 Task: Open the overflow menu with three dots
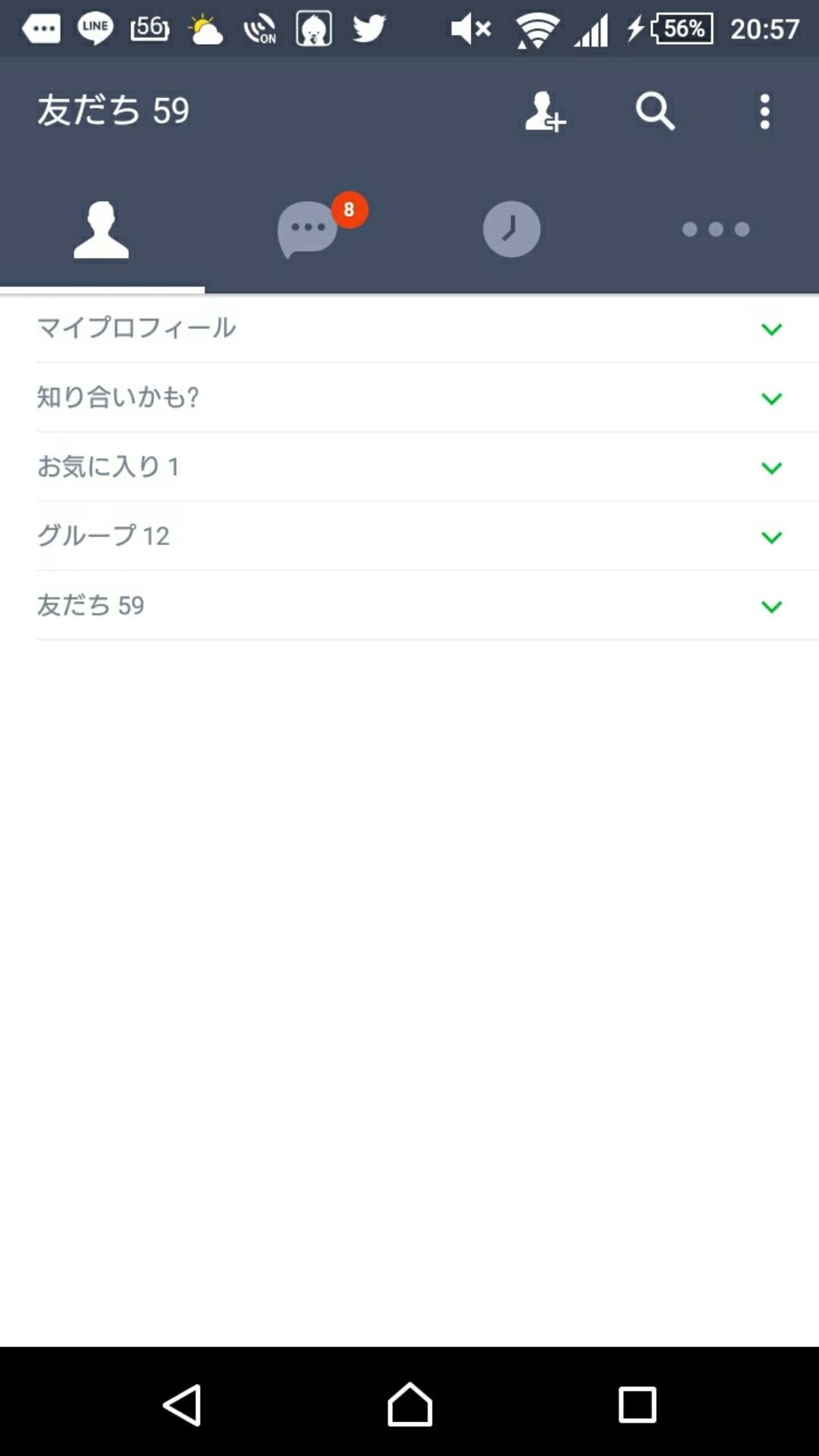[x=764, y=110]
